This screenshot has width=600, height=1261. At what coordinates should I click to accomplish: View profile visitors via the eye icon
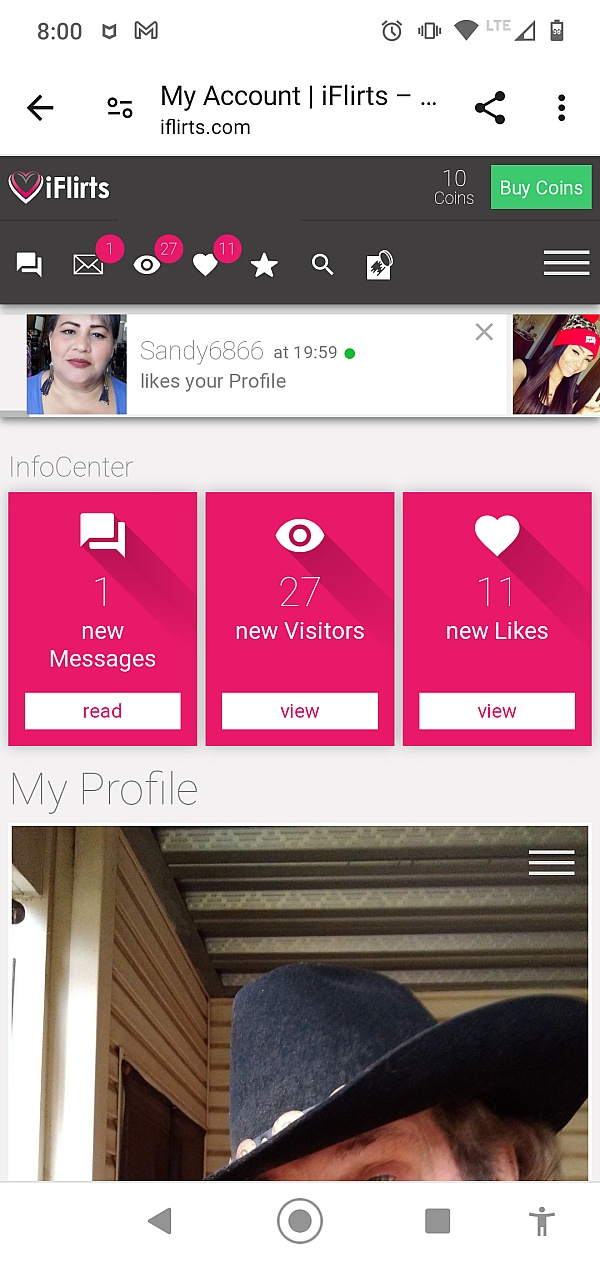tap(147, 265)
